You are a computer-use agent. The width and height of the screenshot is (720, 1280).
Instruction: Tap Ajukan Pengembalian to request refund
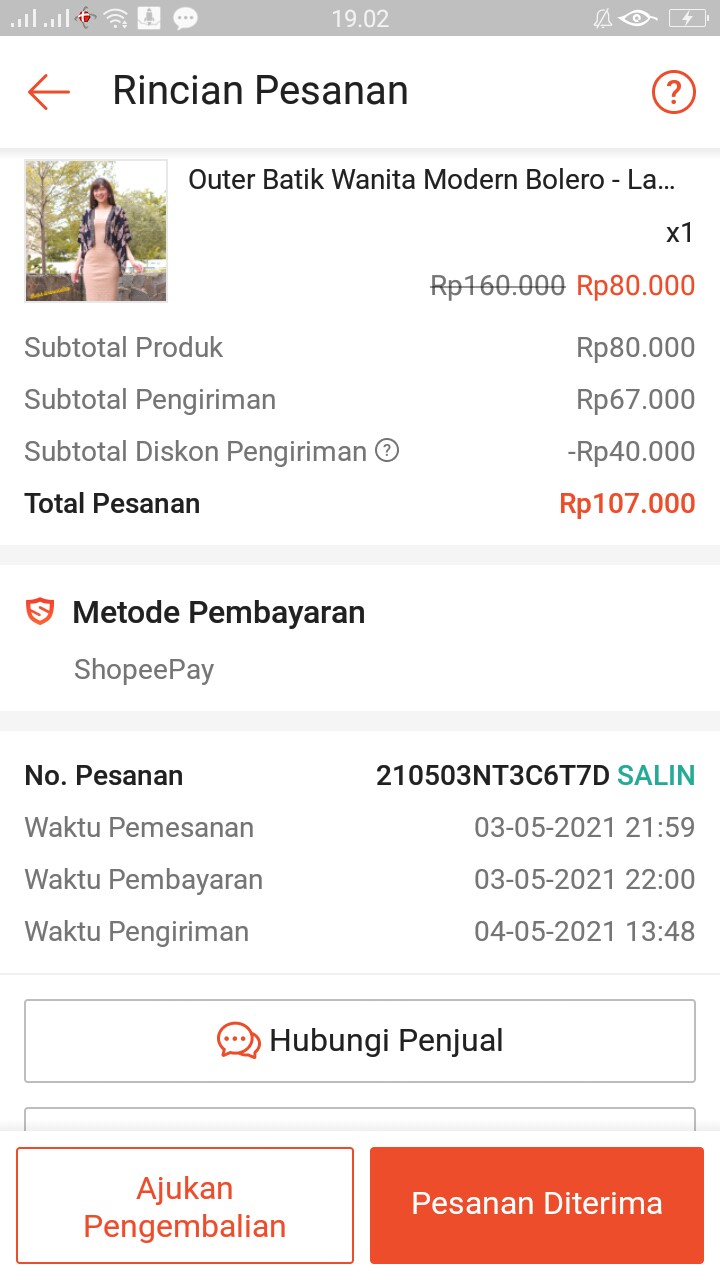185,1206
